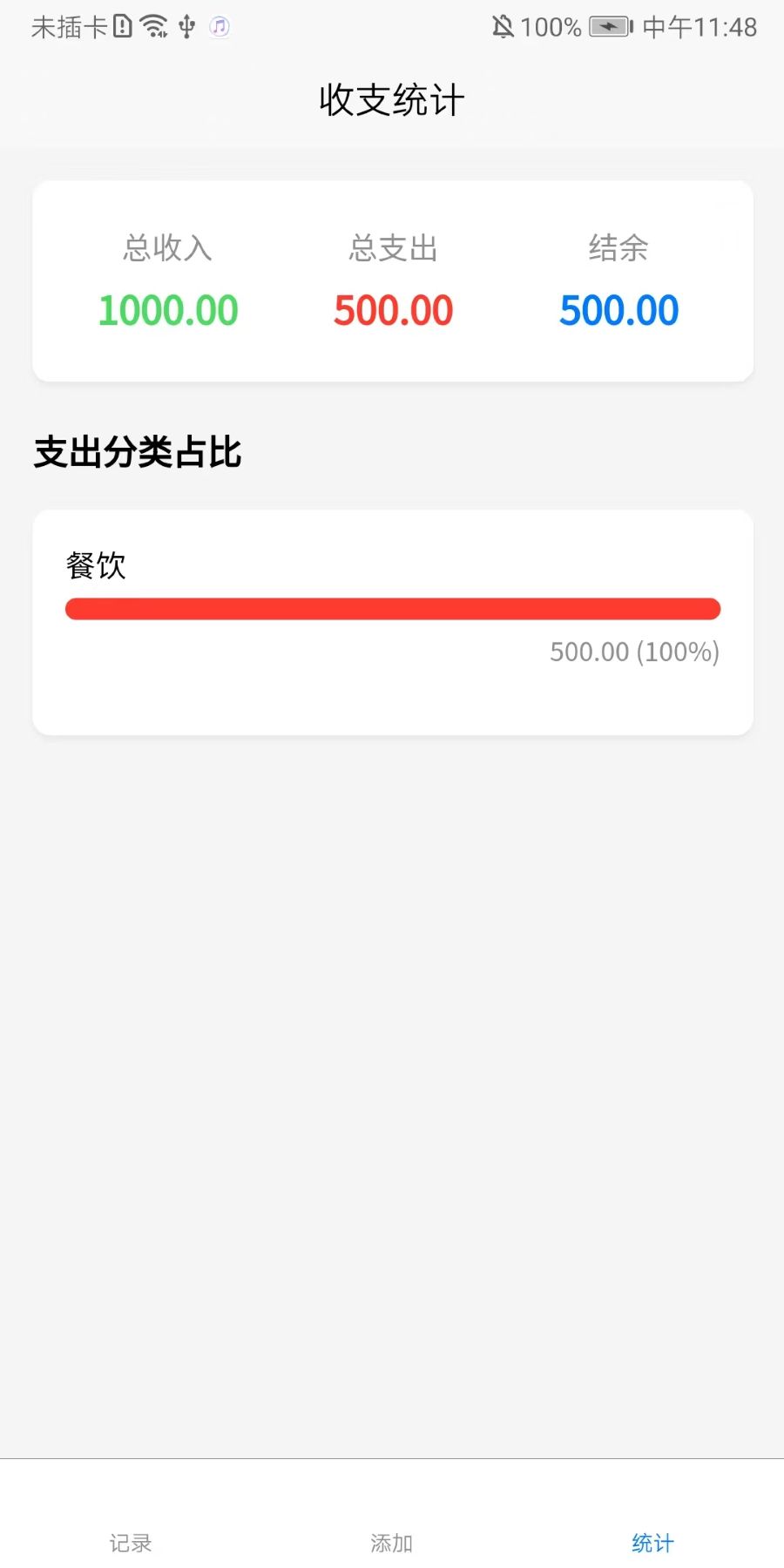Click the 收支统计 page title
The image size is (784, 1568).
click(x=391, y=98)
